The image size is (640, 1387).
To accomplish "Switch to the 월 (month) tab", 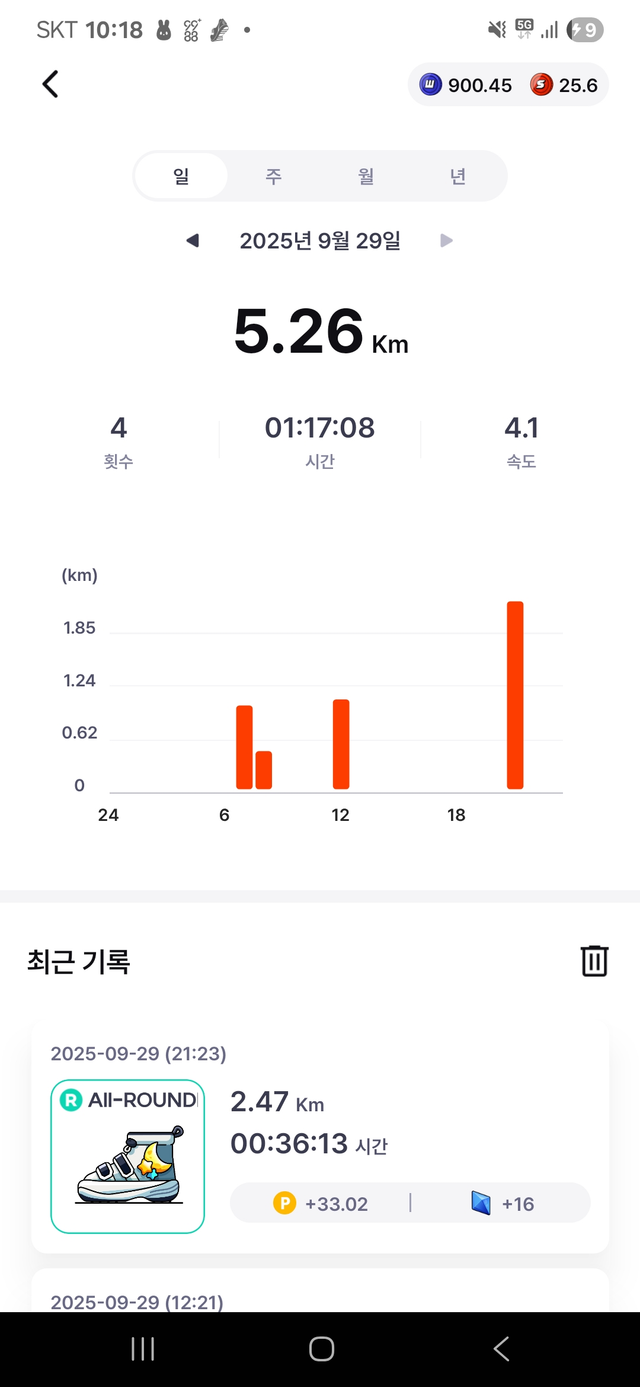I will point(366,177).
